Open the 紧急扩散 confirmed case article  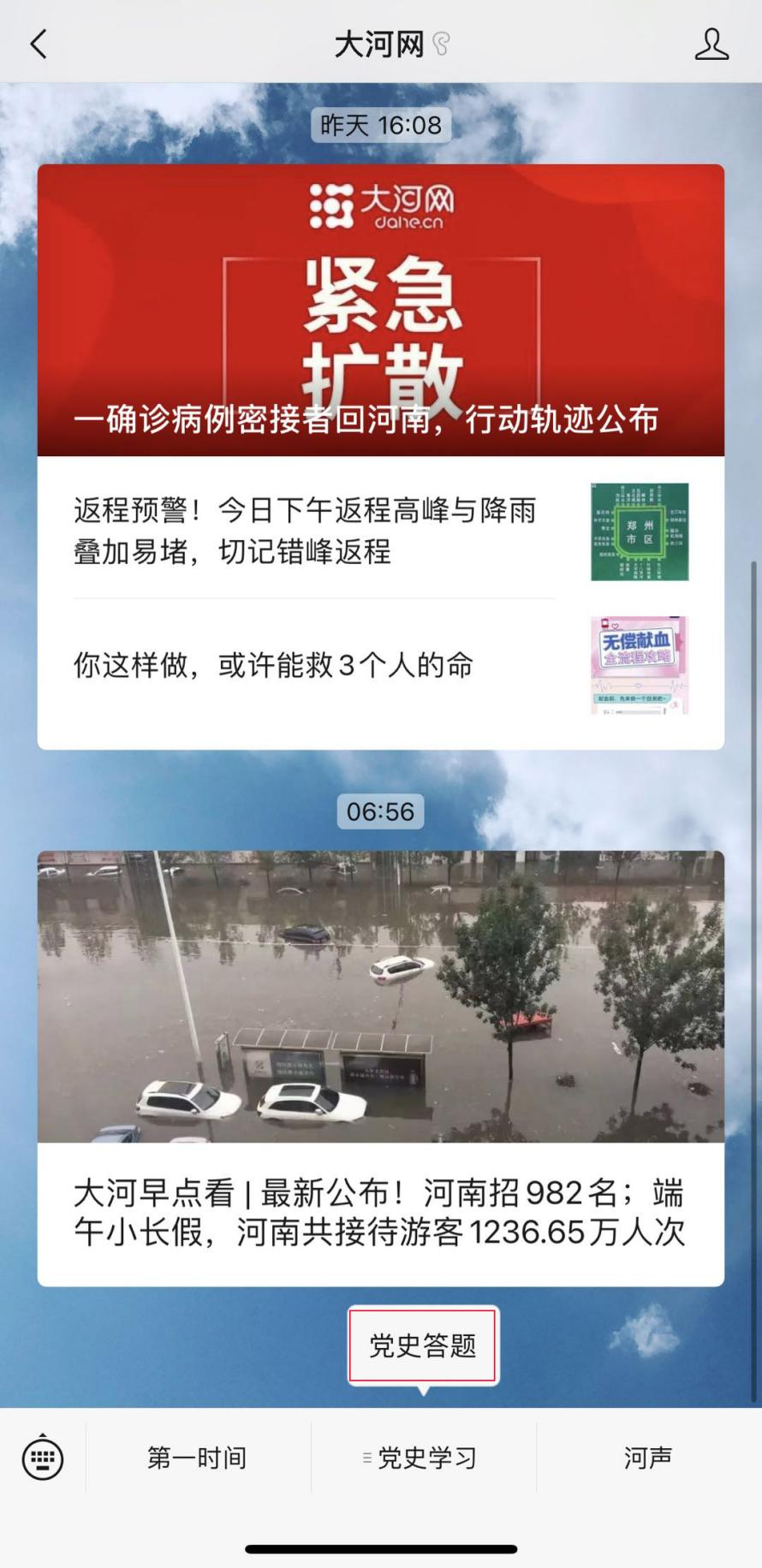point(381,310)
